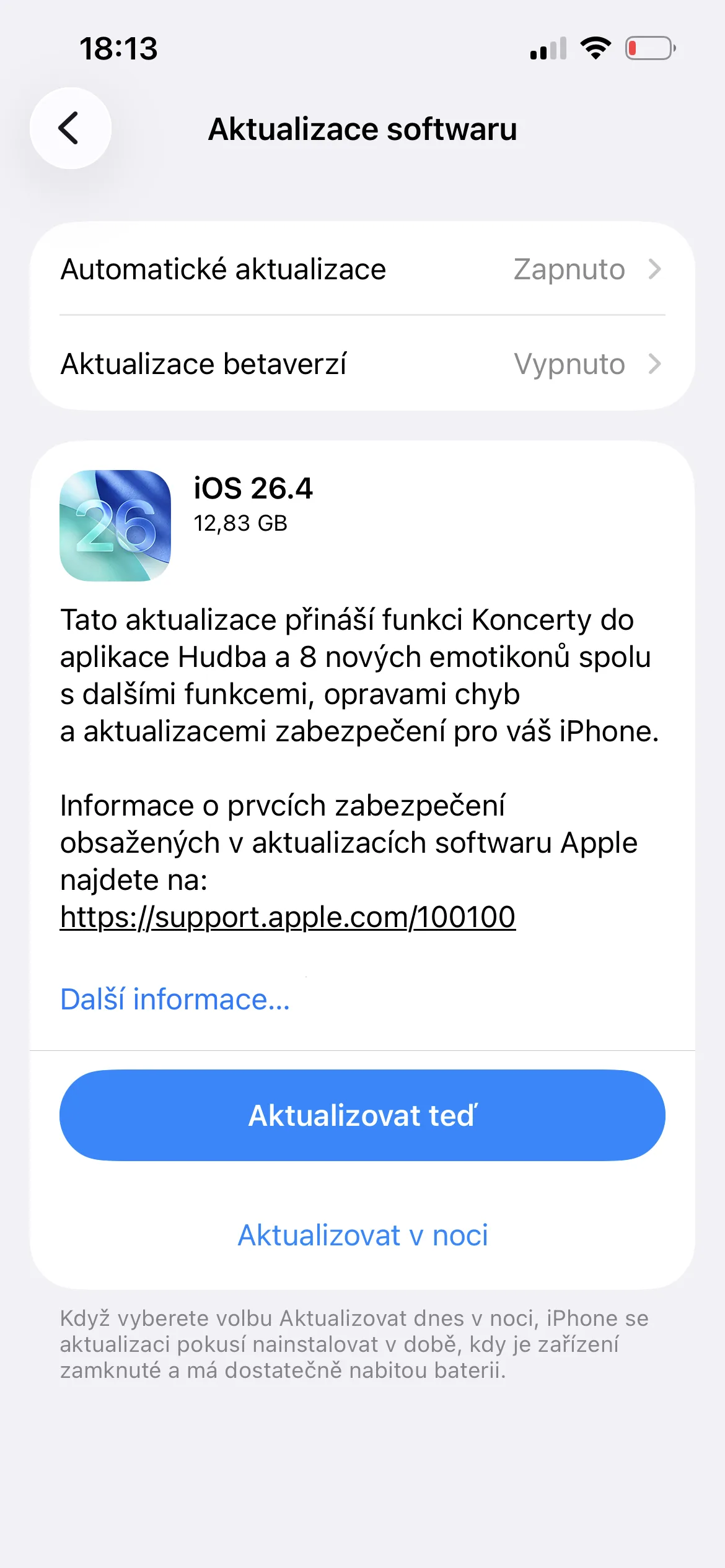This screenshot has height=1568, width=725.
Task: Start update with Aktualizovat teď
Action: 362,1115
